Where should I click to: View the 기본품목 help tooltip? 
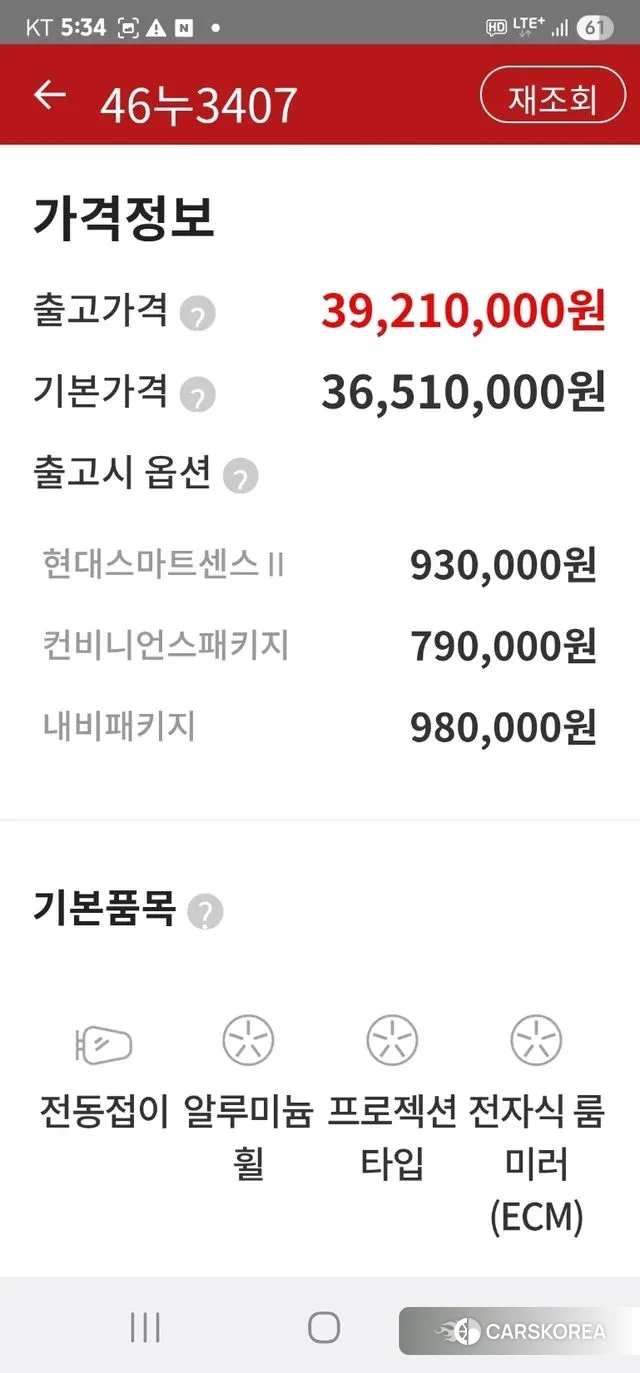pos(205,912)
